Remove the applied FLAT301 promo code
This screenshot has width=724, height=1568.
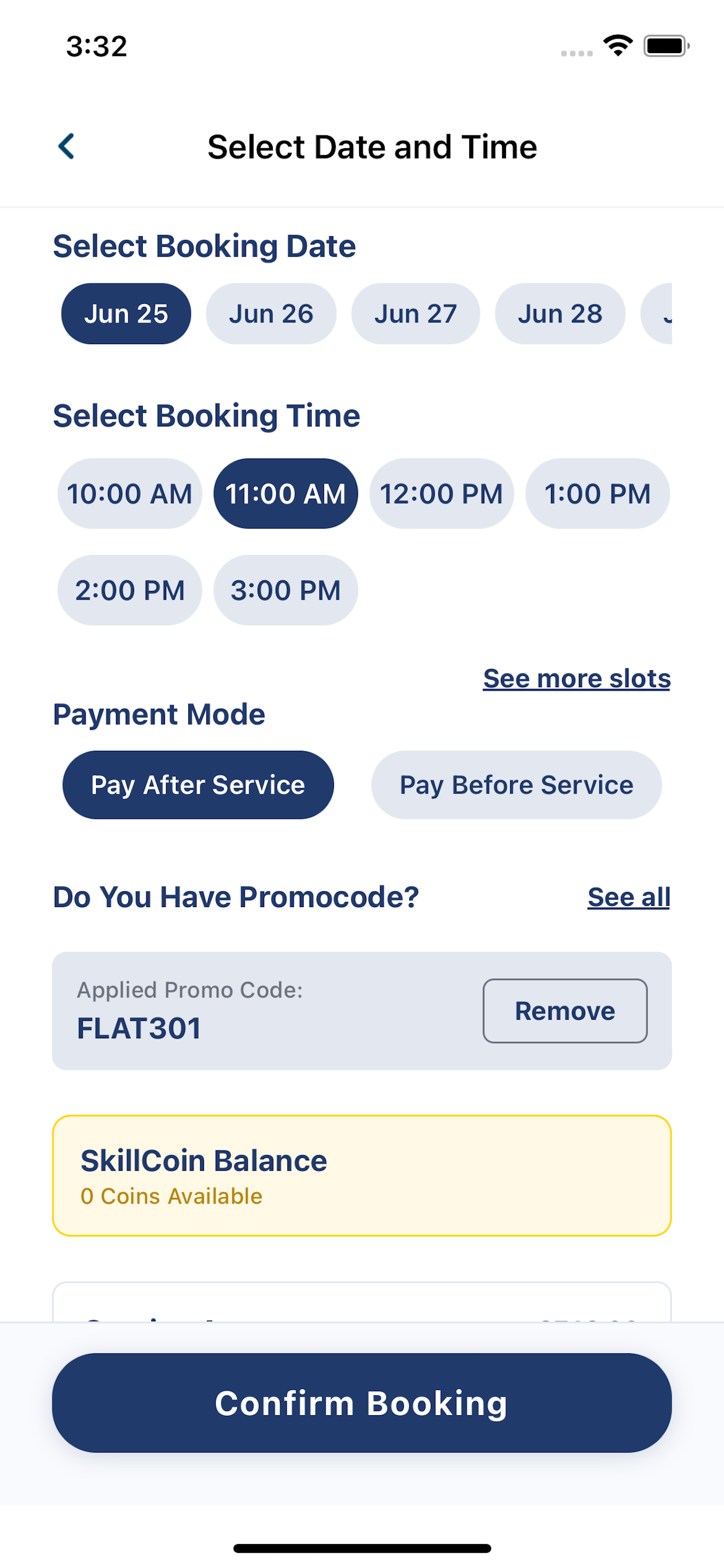(x=565, y=1011)
